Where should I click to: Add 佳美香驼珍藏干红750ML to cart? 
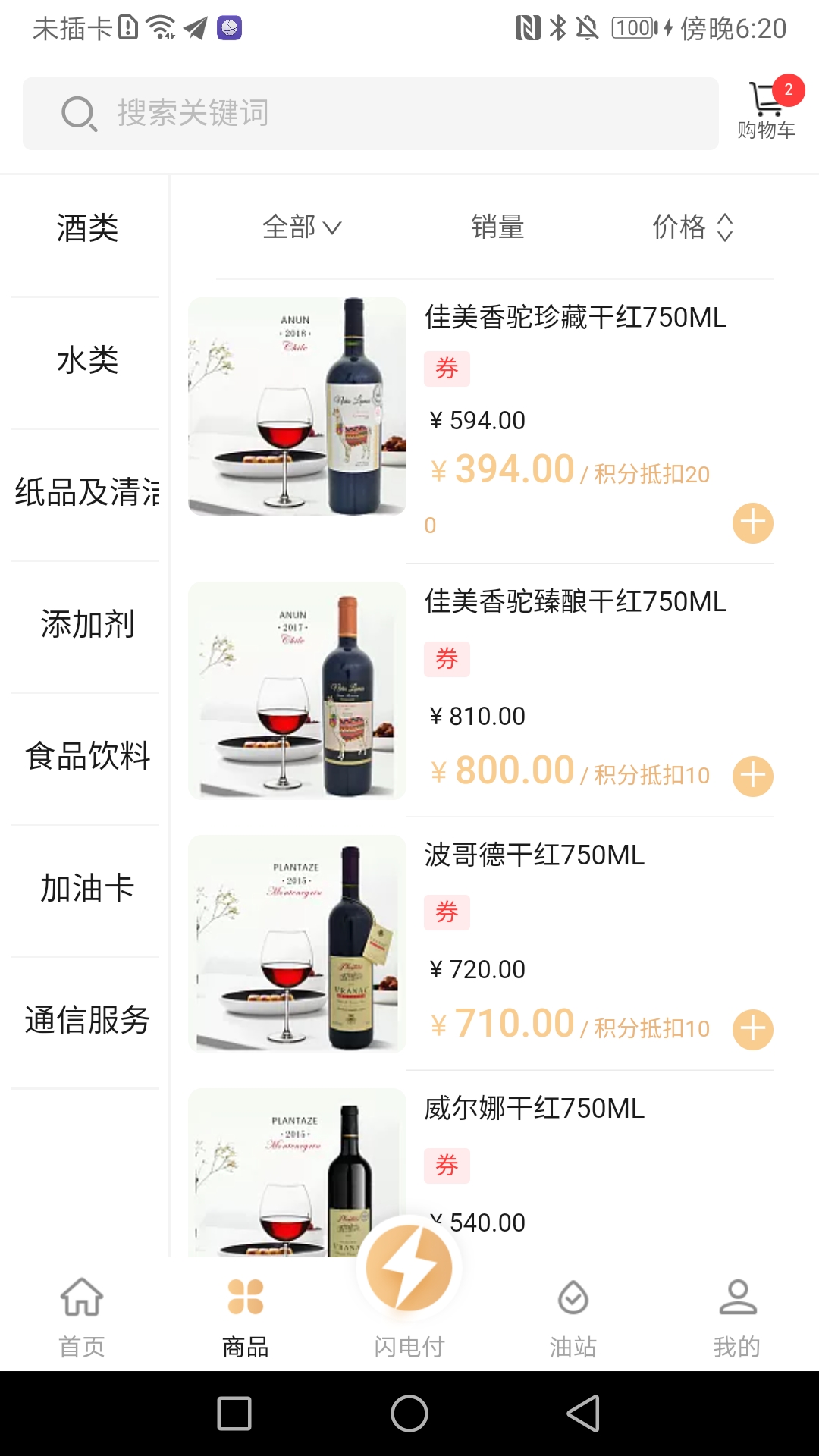(x=752, y=523)
